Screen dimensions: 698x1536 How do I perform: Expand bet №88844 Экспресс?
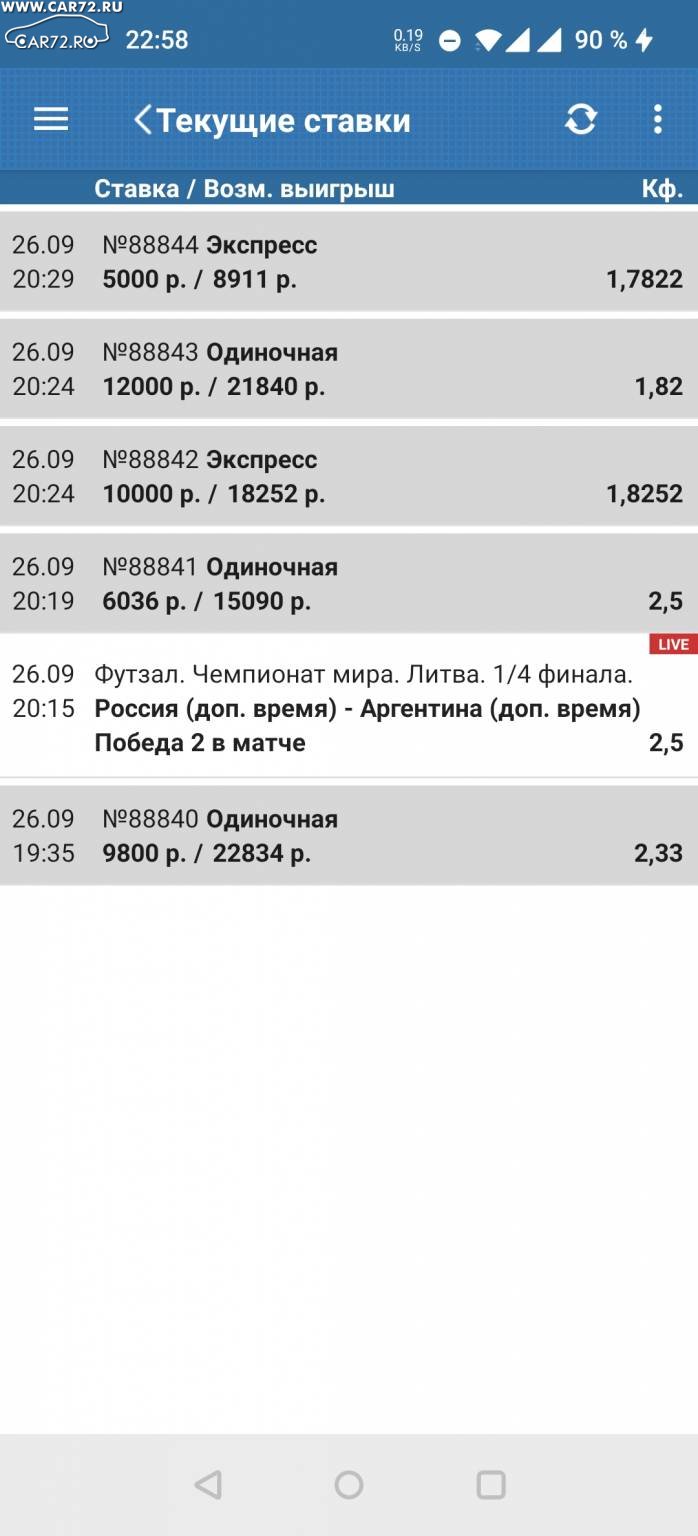point(349,262)
